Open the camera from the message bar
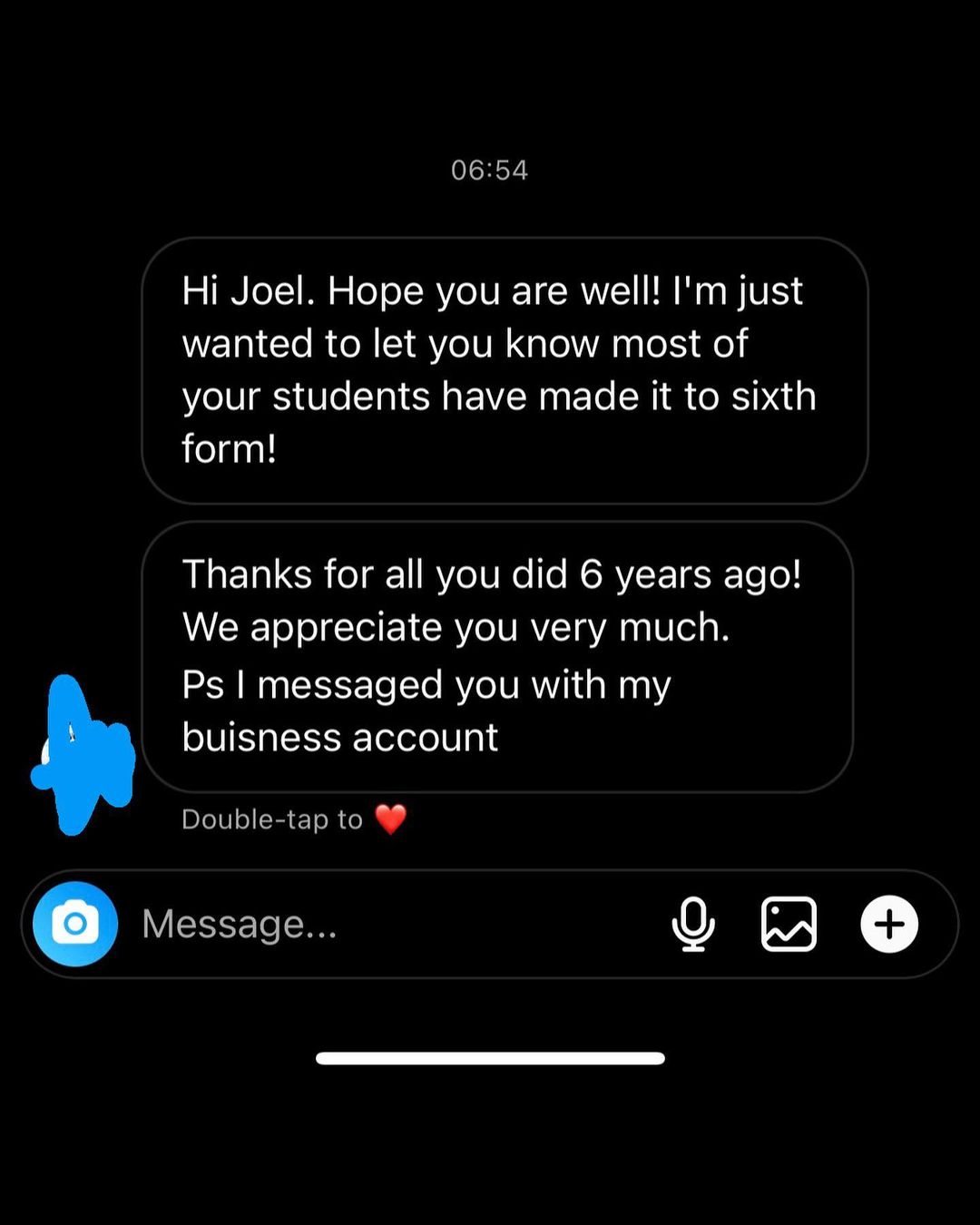Viewport: 980px width, 1225px height. coord(75,924)
